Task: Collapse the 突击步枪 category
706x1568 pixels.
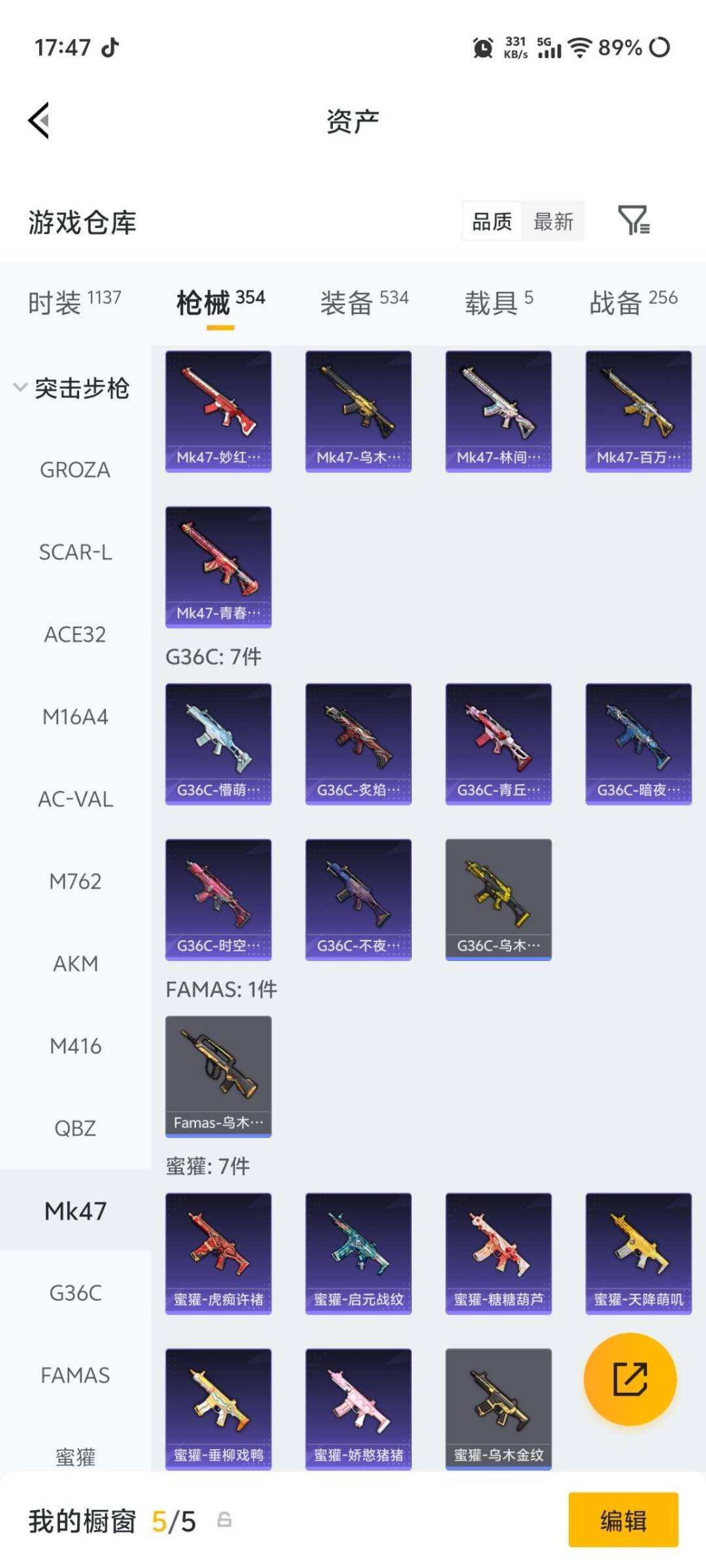Action: pyautogui.click(x=72, y=388)
